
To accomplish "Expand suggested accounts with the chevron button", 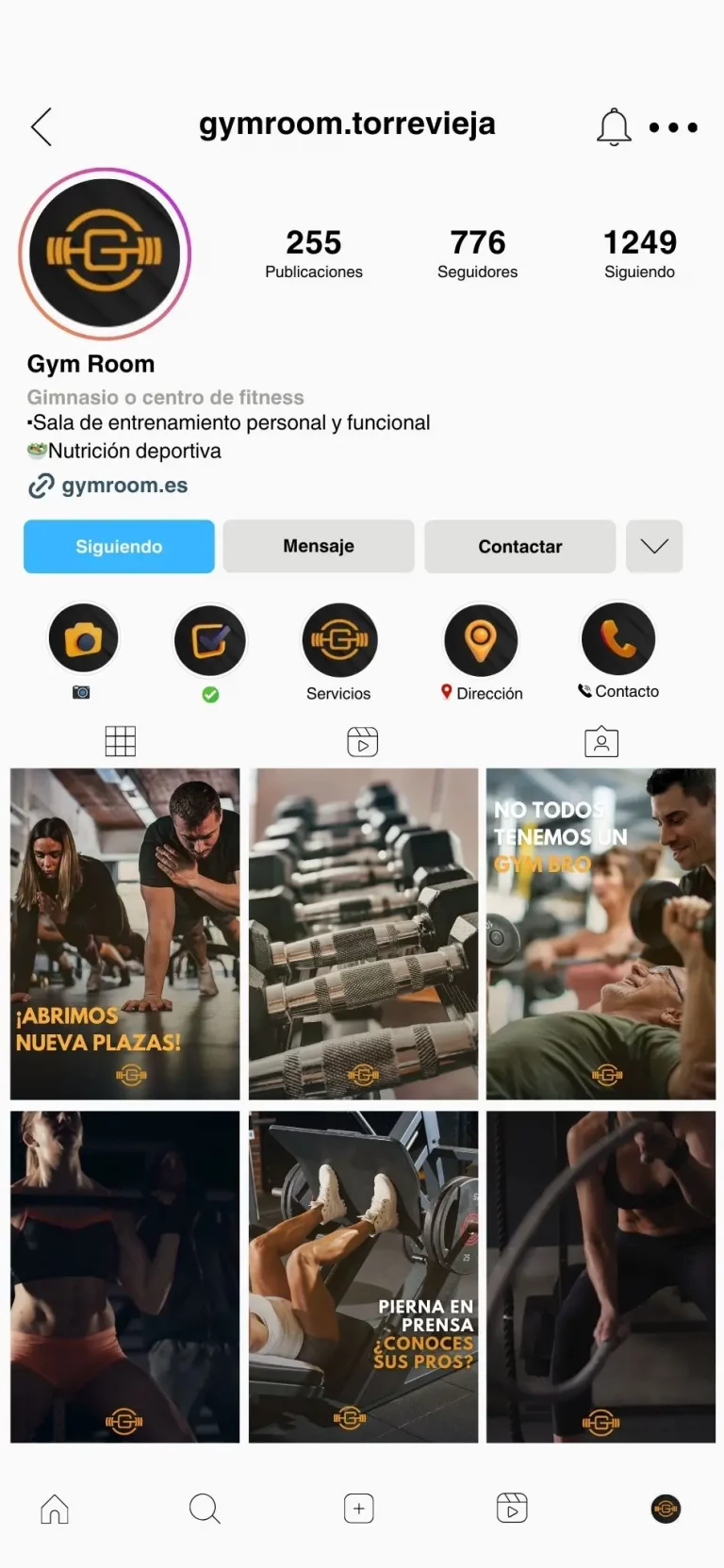I will click(x=654, y=547).
